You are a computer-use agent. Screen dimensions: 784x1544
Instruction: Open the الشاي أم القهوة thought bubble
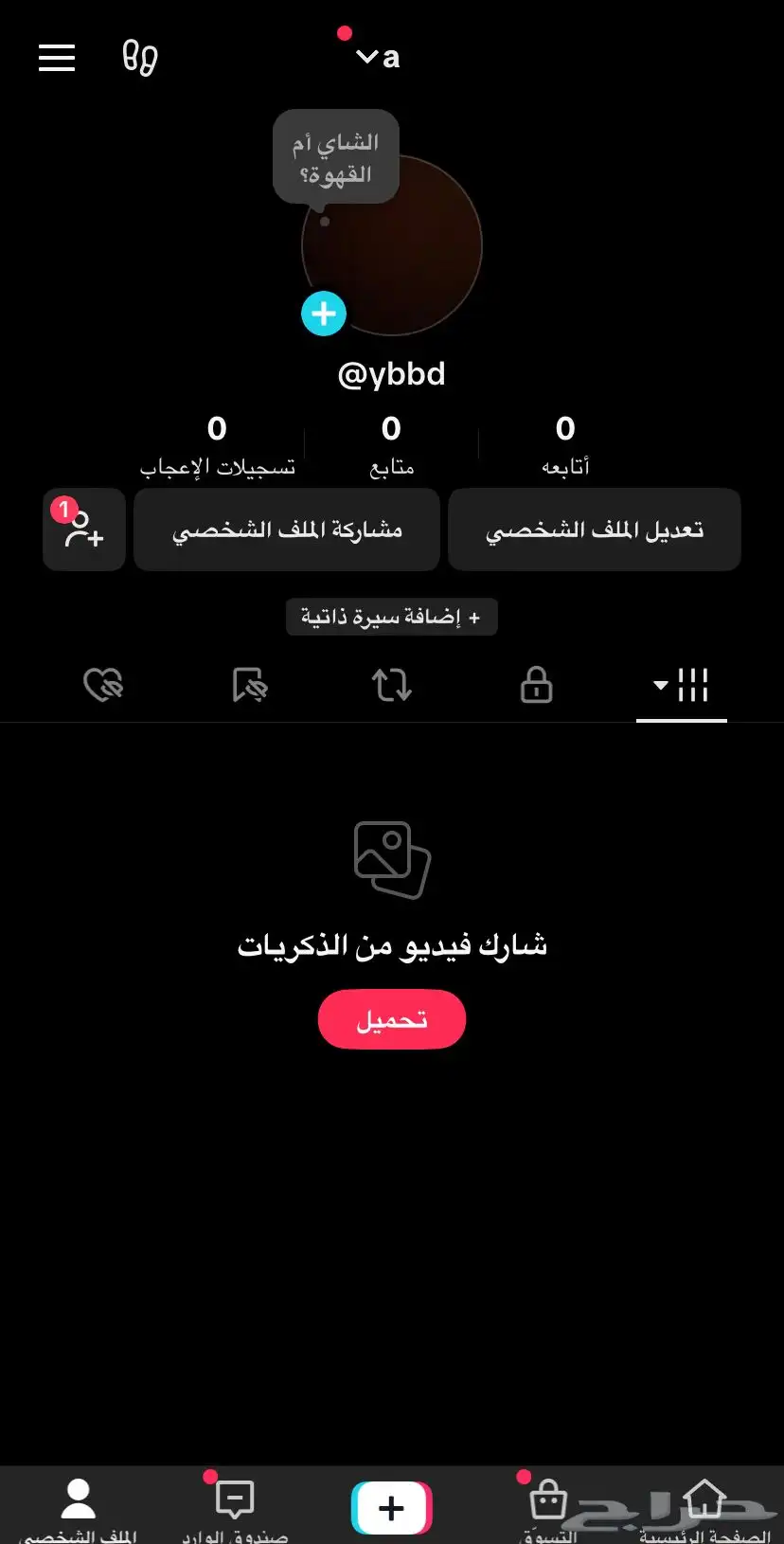tap(336, 157)
